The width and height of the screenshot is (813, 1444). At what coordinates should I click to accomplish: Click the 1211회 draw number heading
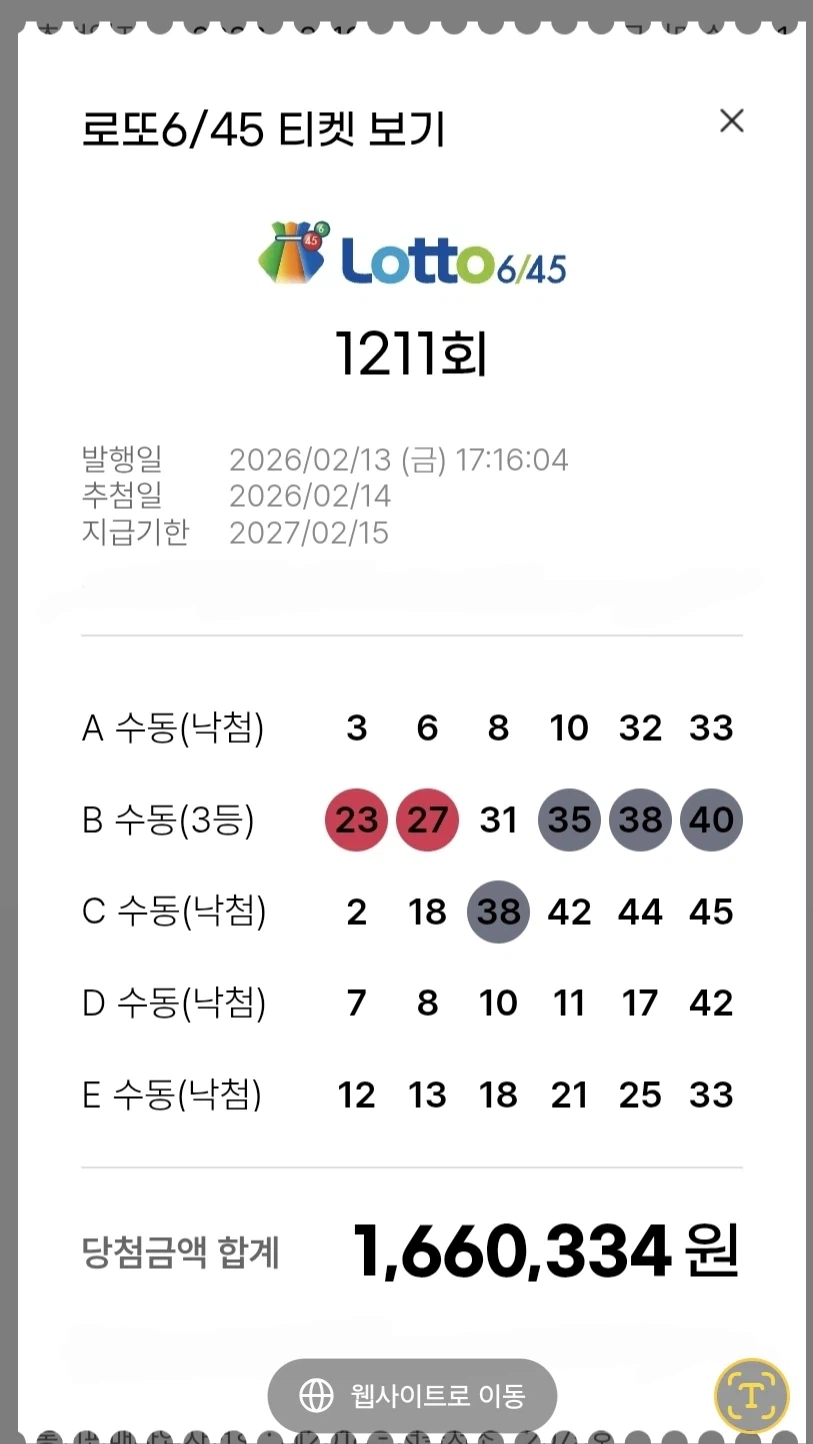pos(412,355)
